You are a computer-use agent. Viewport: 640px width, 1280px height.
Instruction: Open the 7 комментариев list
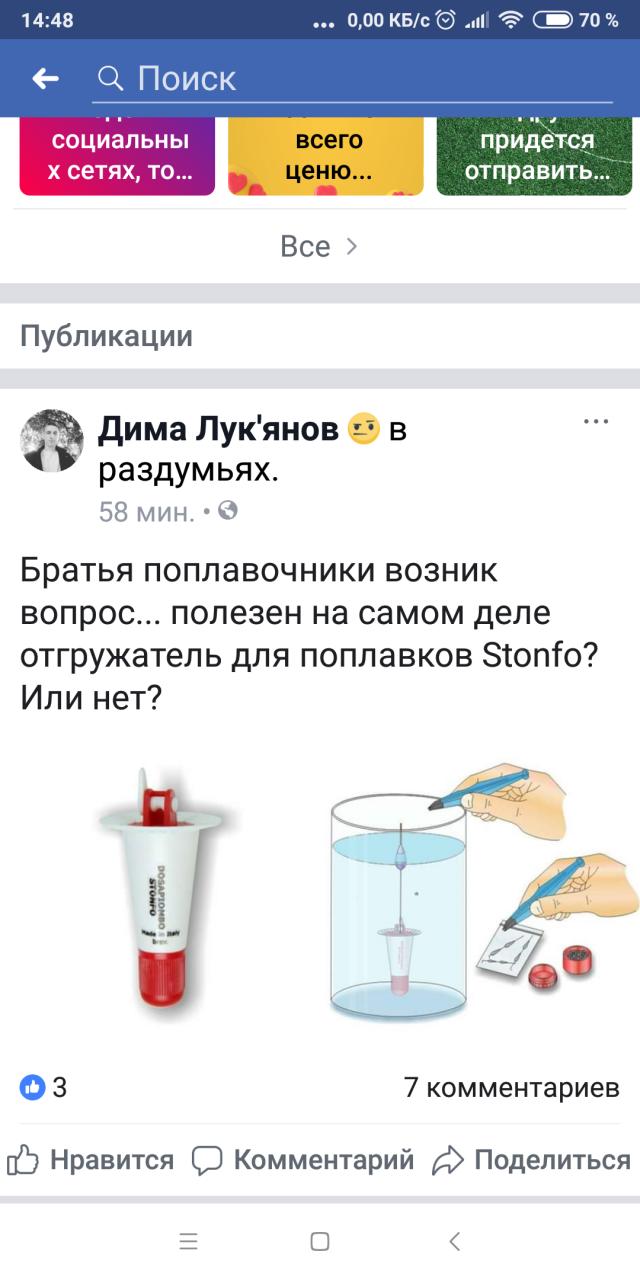click(511, 1087)
